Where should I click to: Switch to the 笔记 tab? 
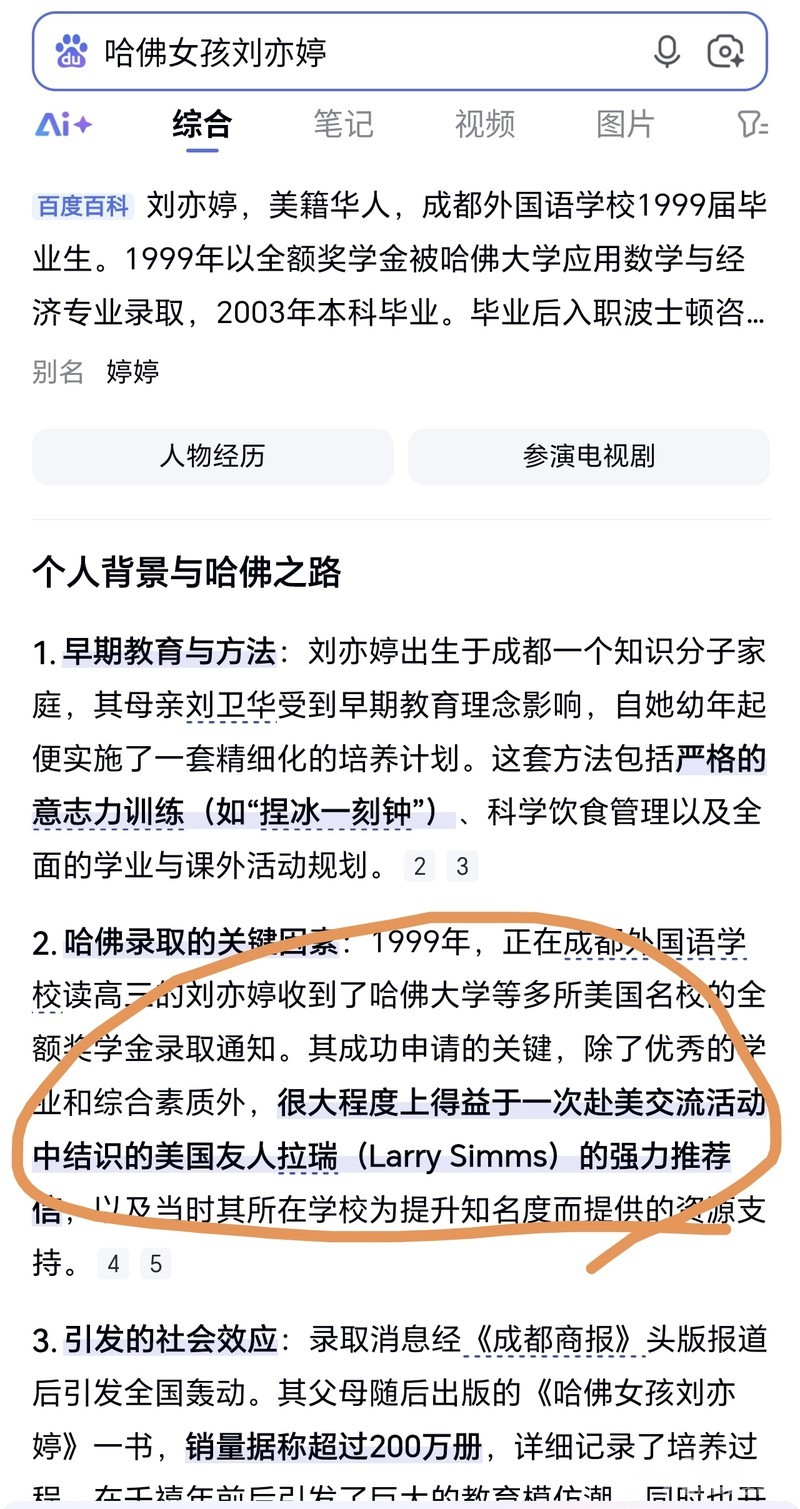pos(343,124)
